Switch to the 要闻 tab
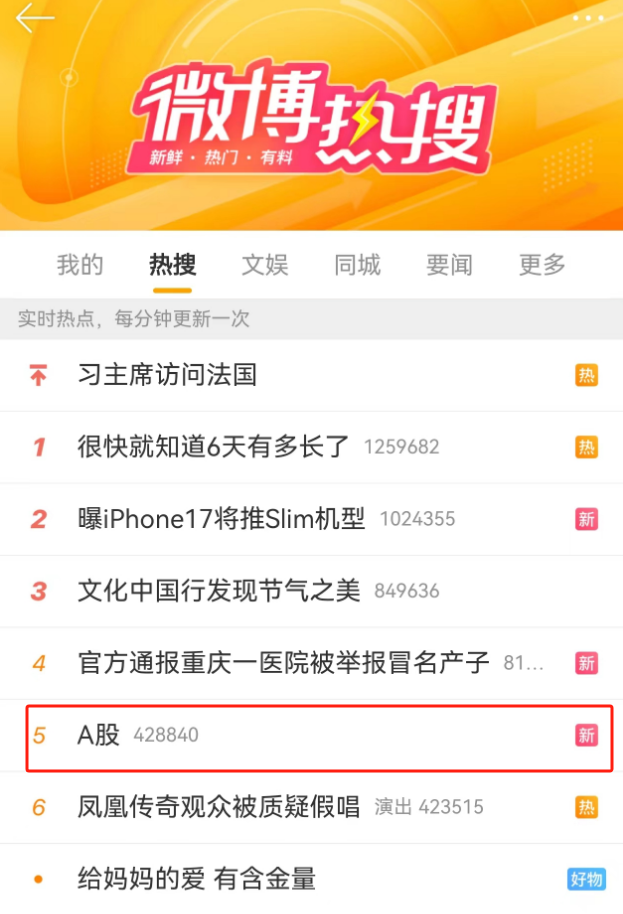Image resolution: width=623 pixels, height=914 pixels. pyautogui.click(x=449, y=265)
